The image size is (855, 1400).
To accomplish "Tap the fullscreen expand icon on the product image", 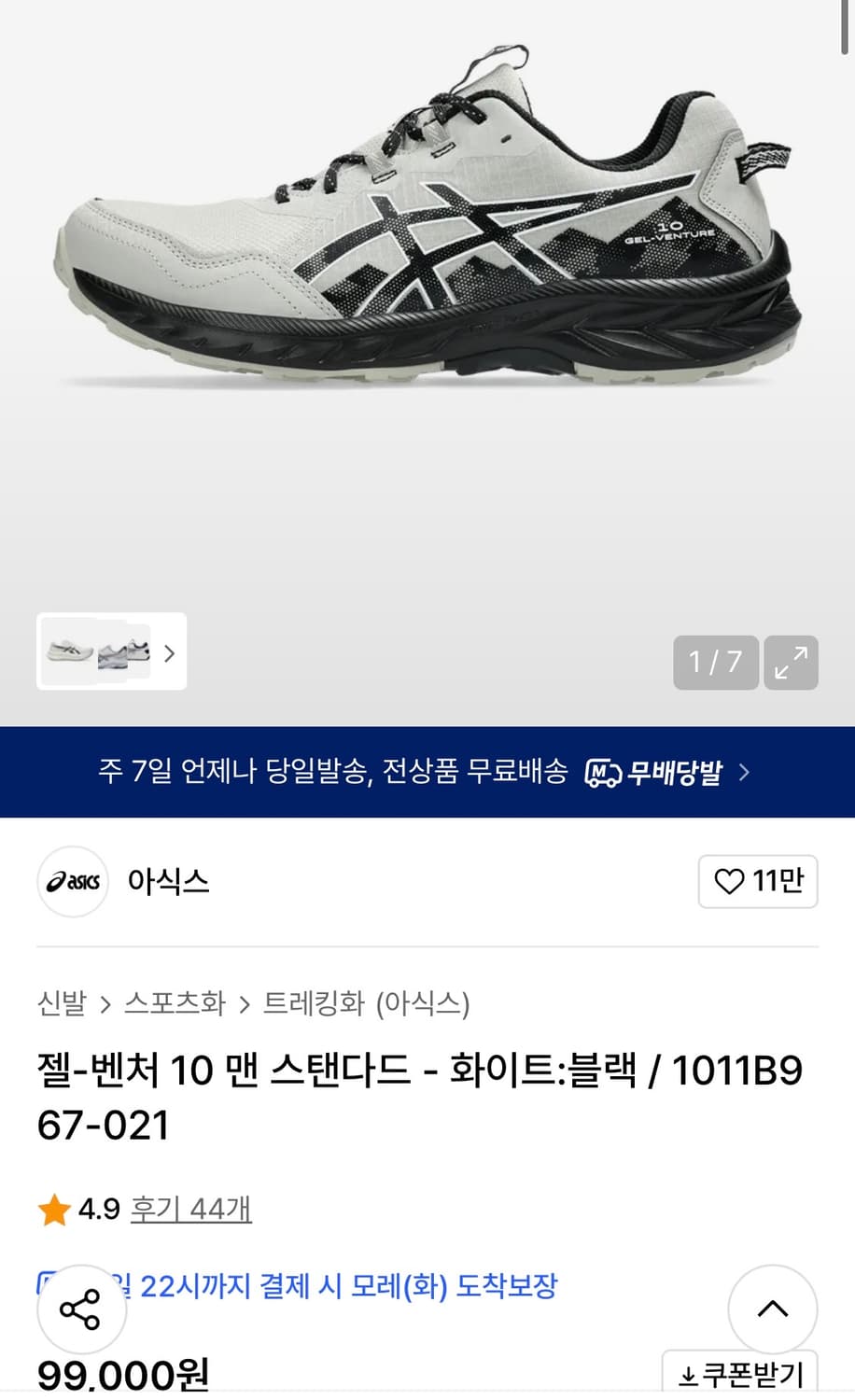I will click(x=791, y=663).
